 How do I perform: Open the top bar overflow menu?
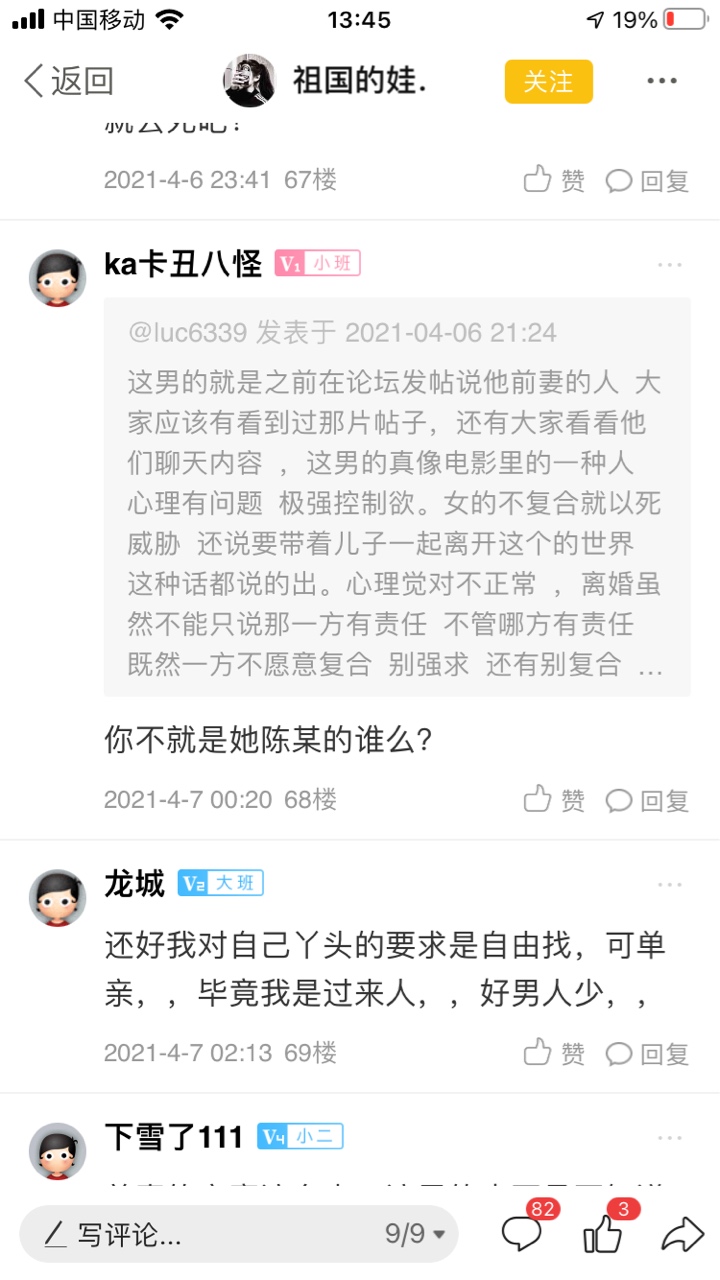662,81
